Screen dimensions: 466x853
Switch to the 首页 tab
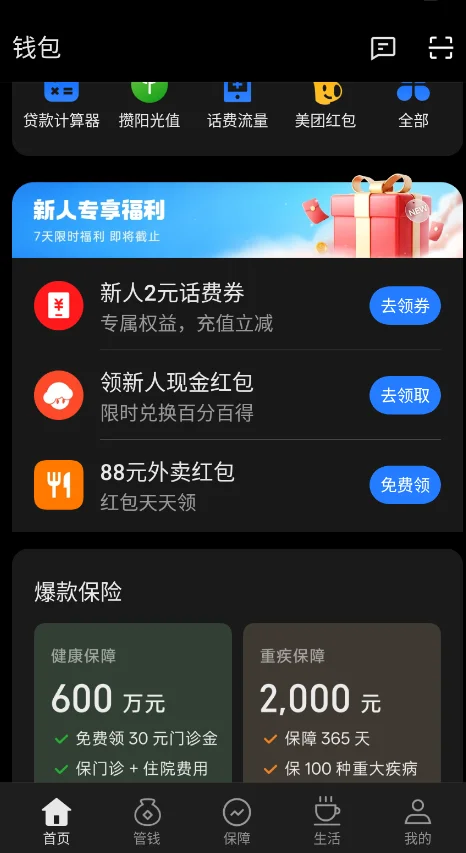[x=57, y=821]
